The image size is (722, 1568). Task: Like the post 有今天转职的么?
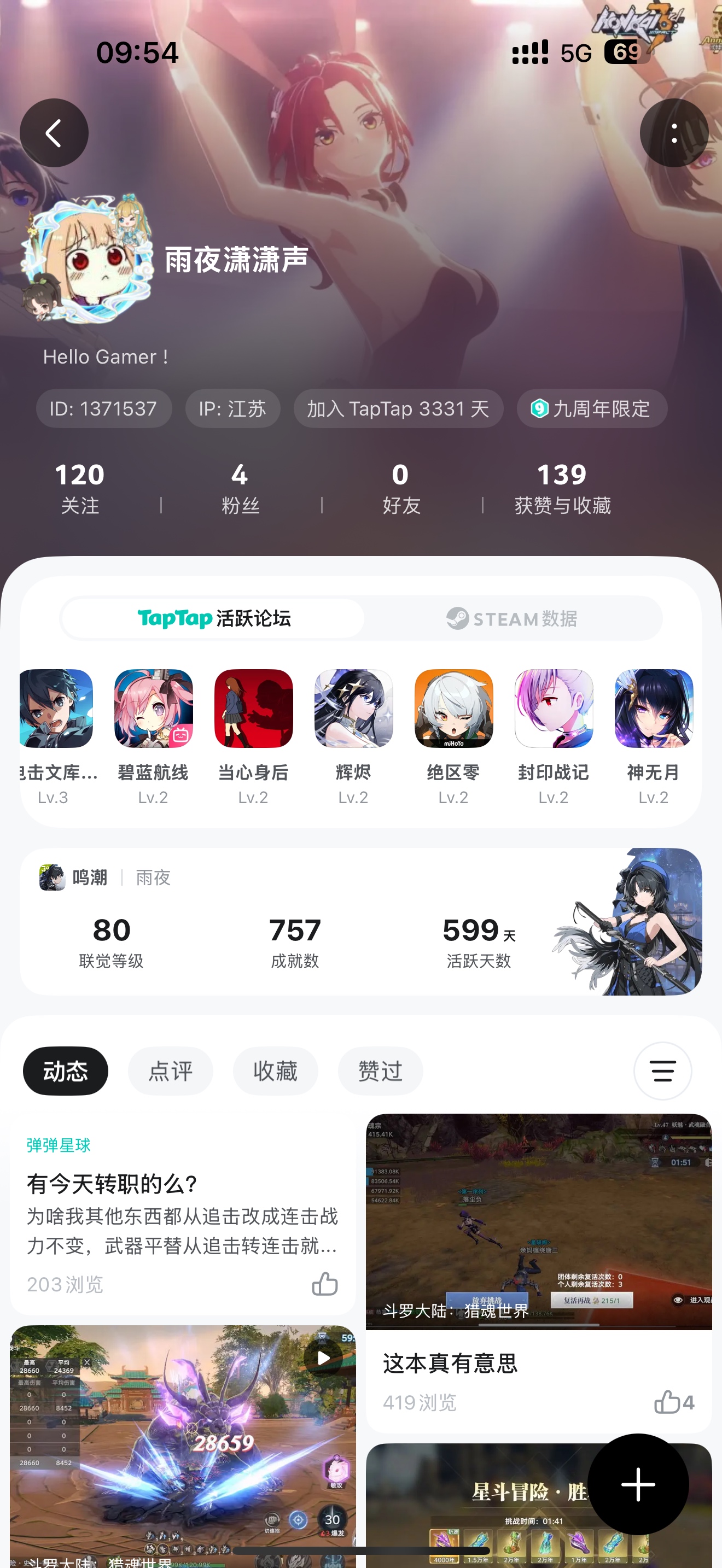point(324,1284)
